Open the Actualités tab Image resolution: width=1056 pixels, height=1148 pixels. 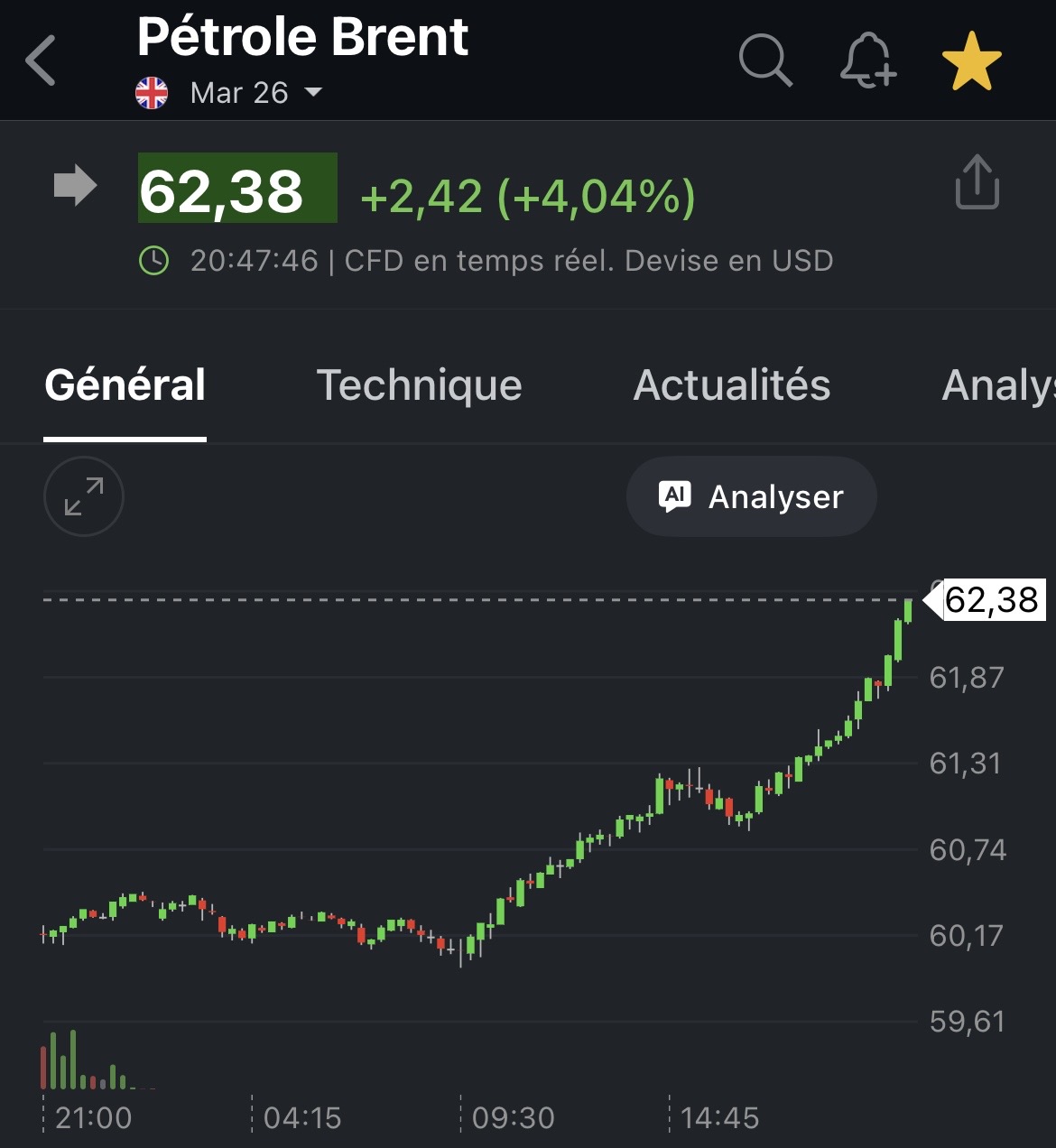click(x=731, y=385)
